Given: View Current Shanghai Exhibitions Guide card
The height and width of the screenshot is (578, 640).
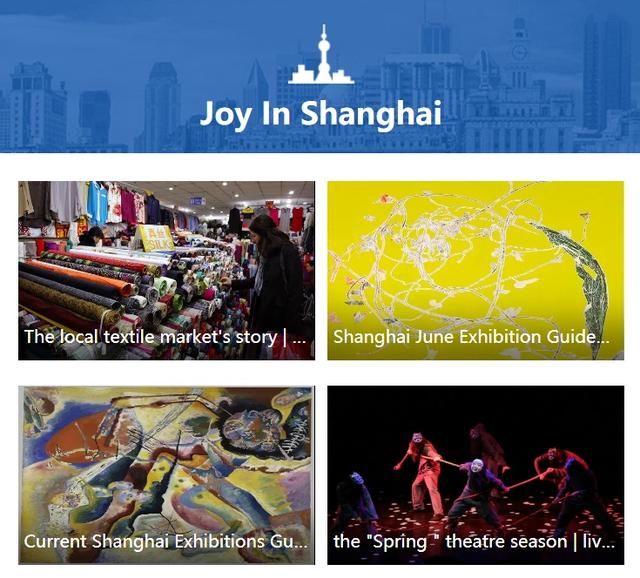Looking at the screenshot, I should pyautogui.click(x=166, y=475).
